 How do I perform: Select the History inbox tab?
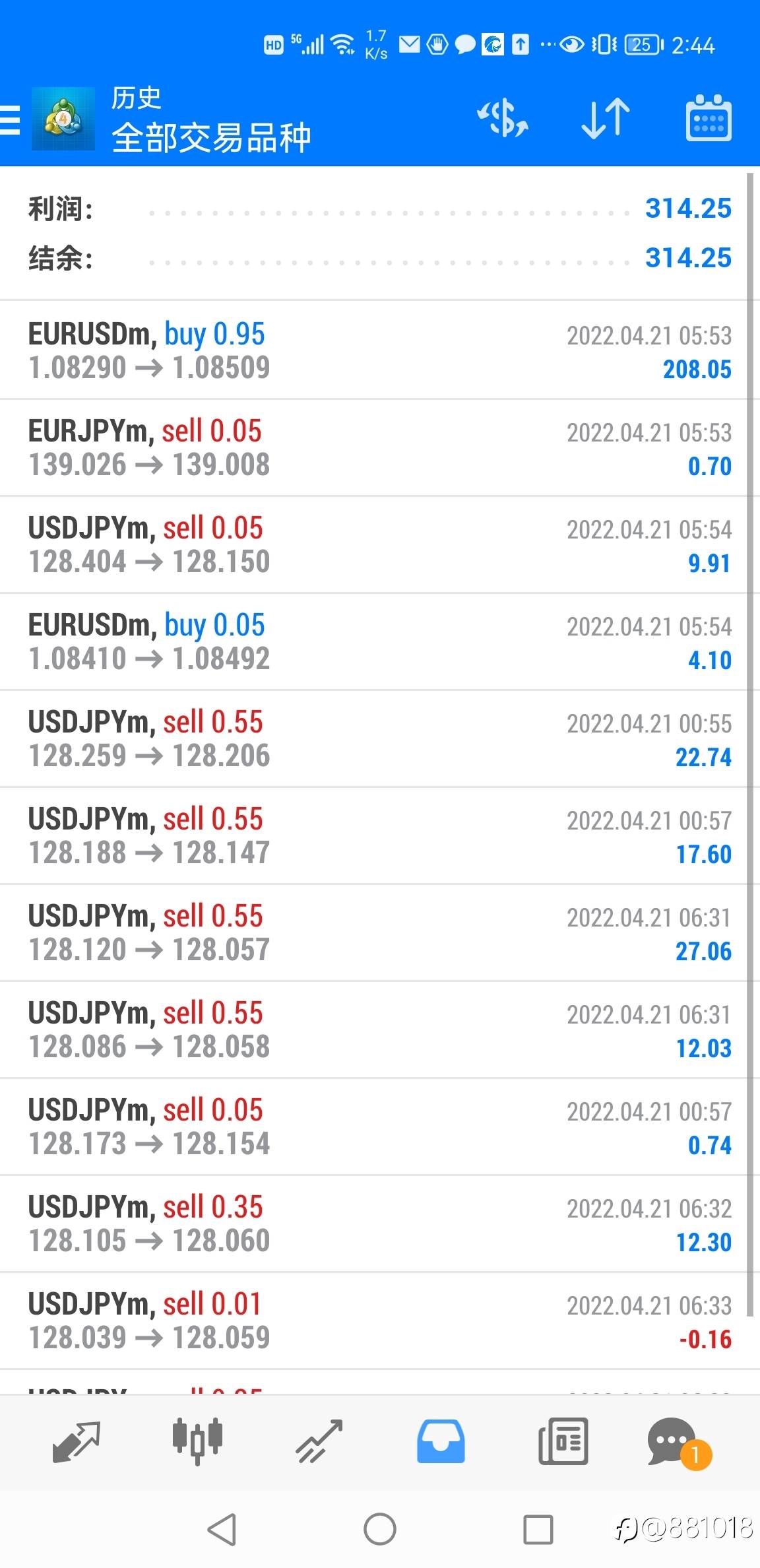coord(441,1442)
